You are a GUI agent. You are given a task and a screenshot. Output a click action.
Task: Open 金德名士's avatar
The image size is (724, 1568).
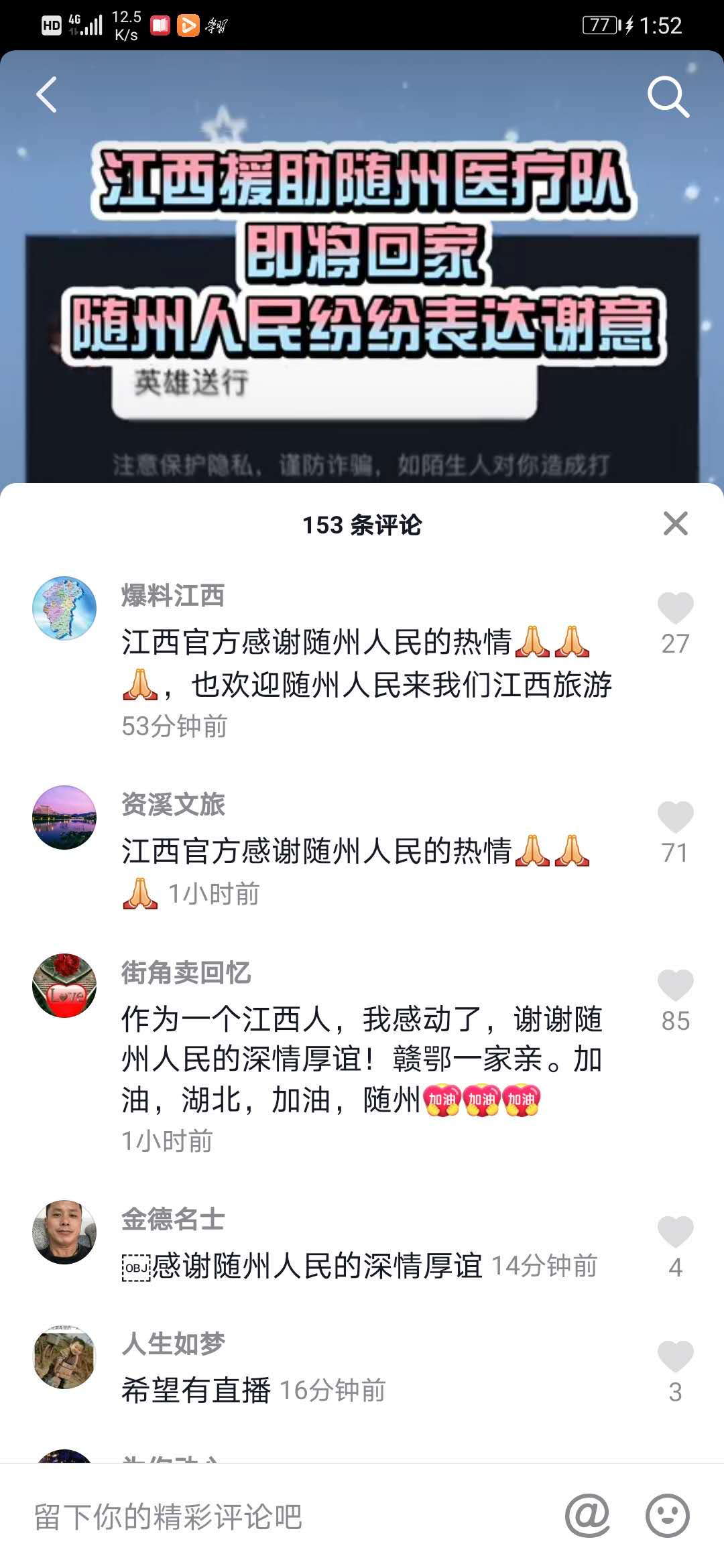point(64,1232)
